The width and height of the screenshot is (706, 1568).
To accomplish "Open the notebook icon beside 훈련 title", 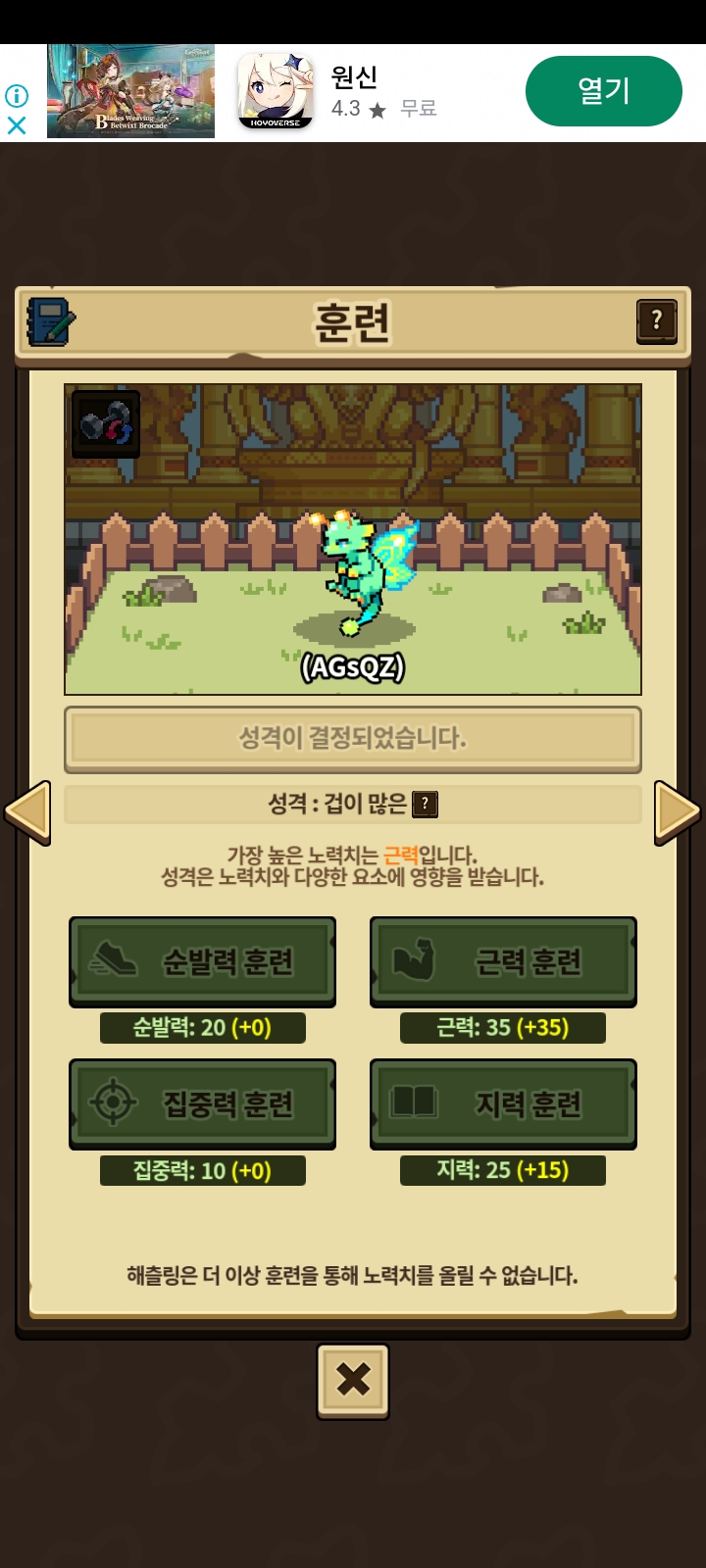I will tap(51, 321).
